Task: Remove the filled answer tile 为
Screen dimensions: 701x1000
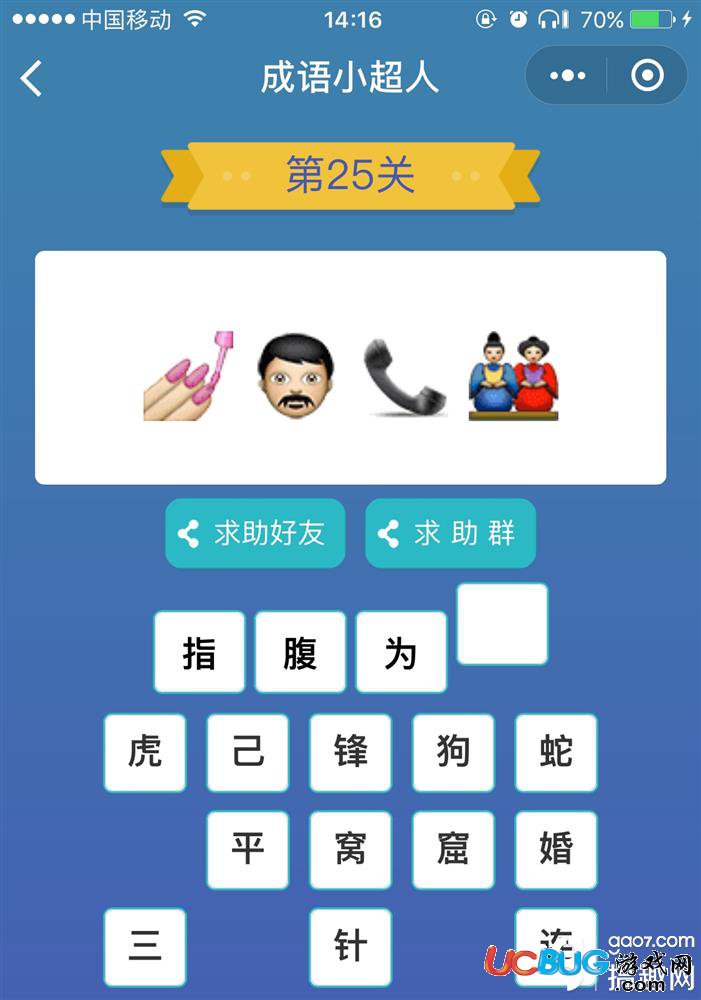Action: (401, 653)
